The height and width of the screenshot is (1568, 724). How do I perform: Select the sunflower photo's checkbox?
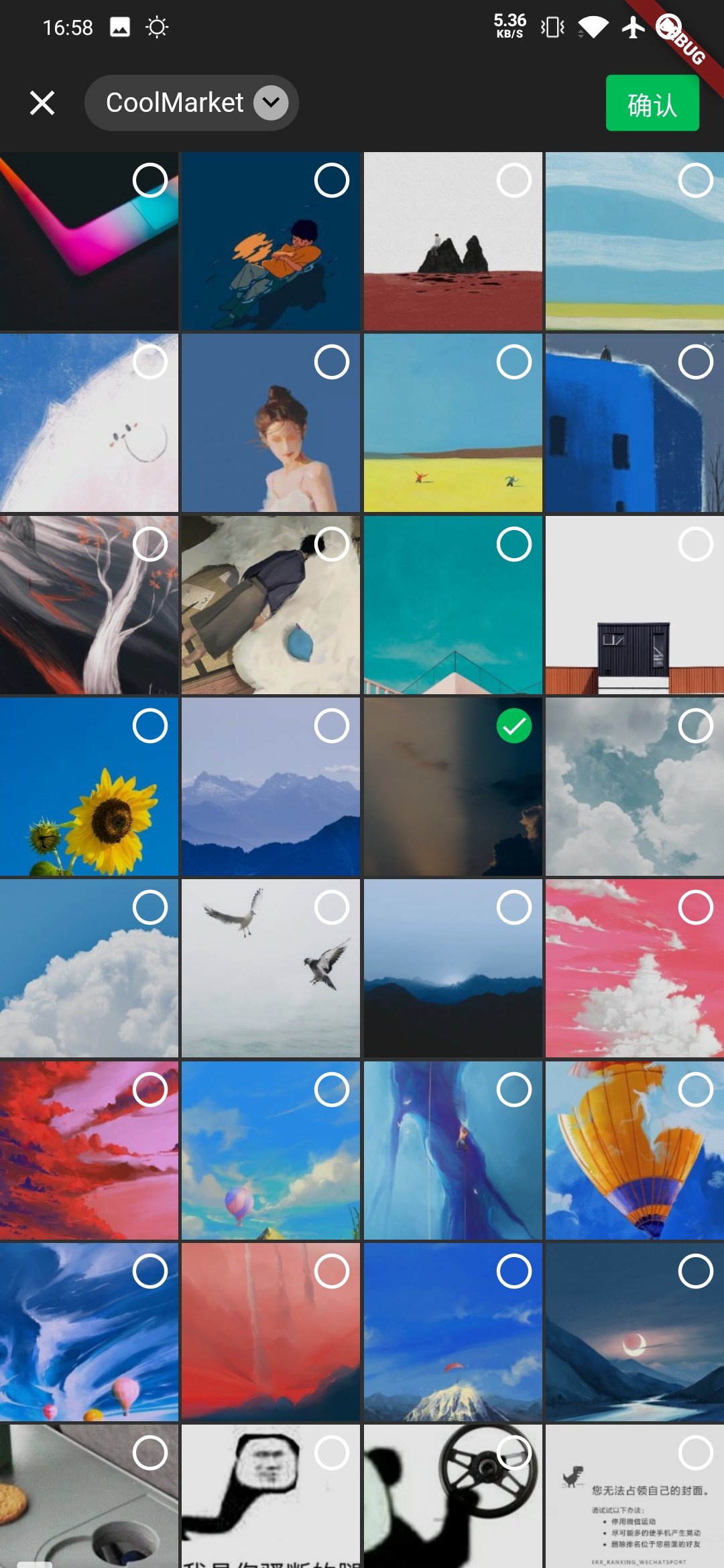(x=149, y=726)
